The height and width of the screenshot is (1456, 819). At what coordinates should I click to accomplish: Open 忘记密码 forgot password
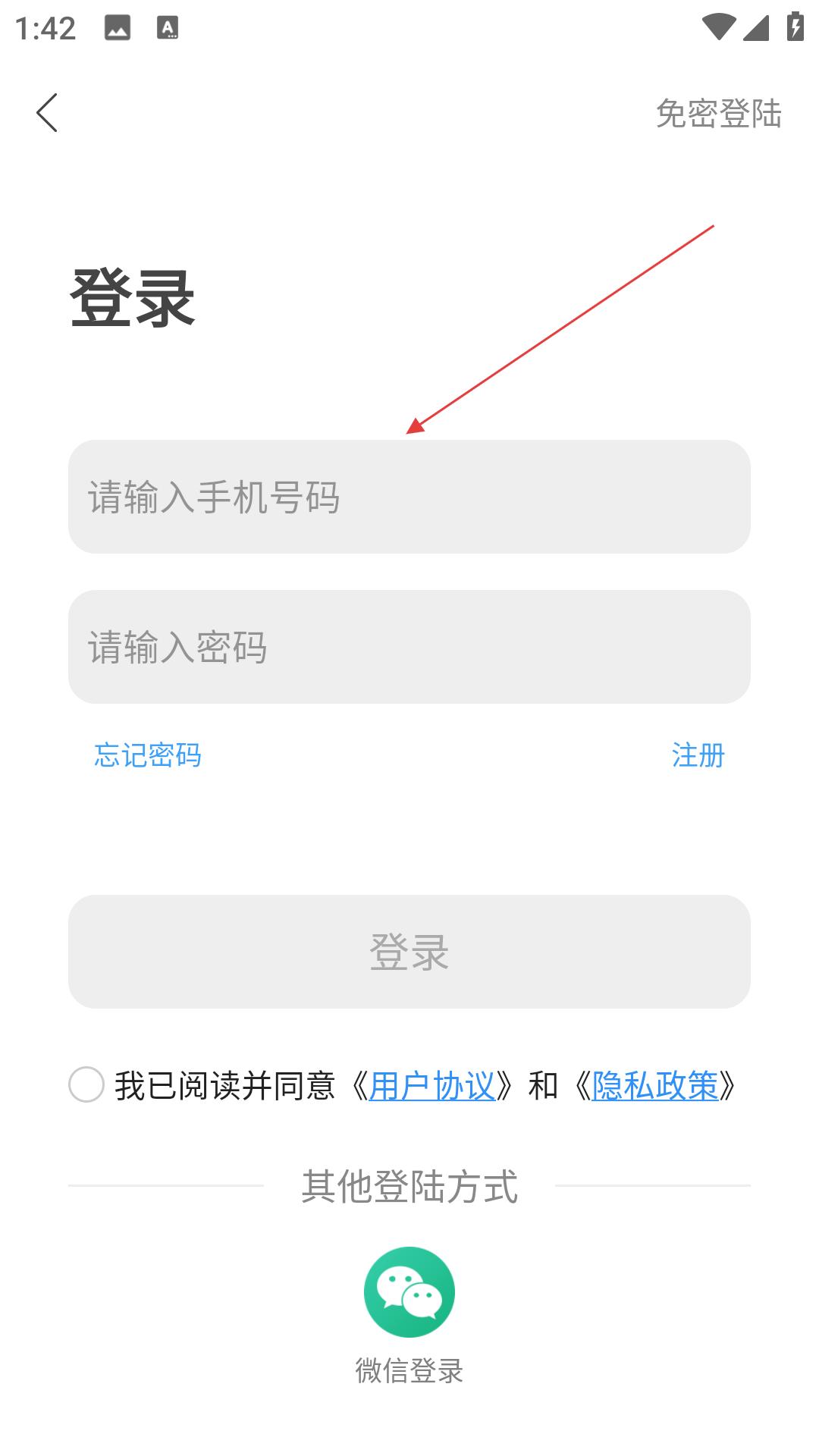148,755
